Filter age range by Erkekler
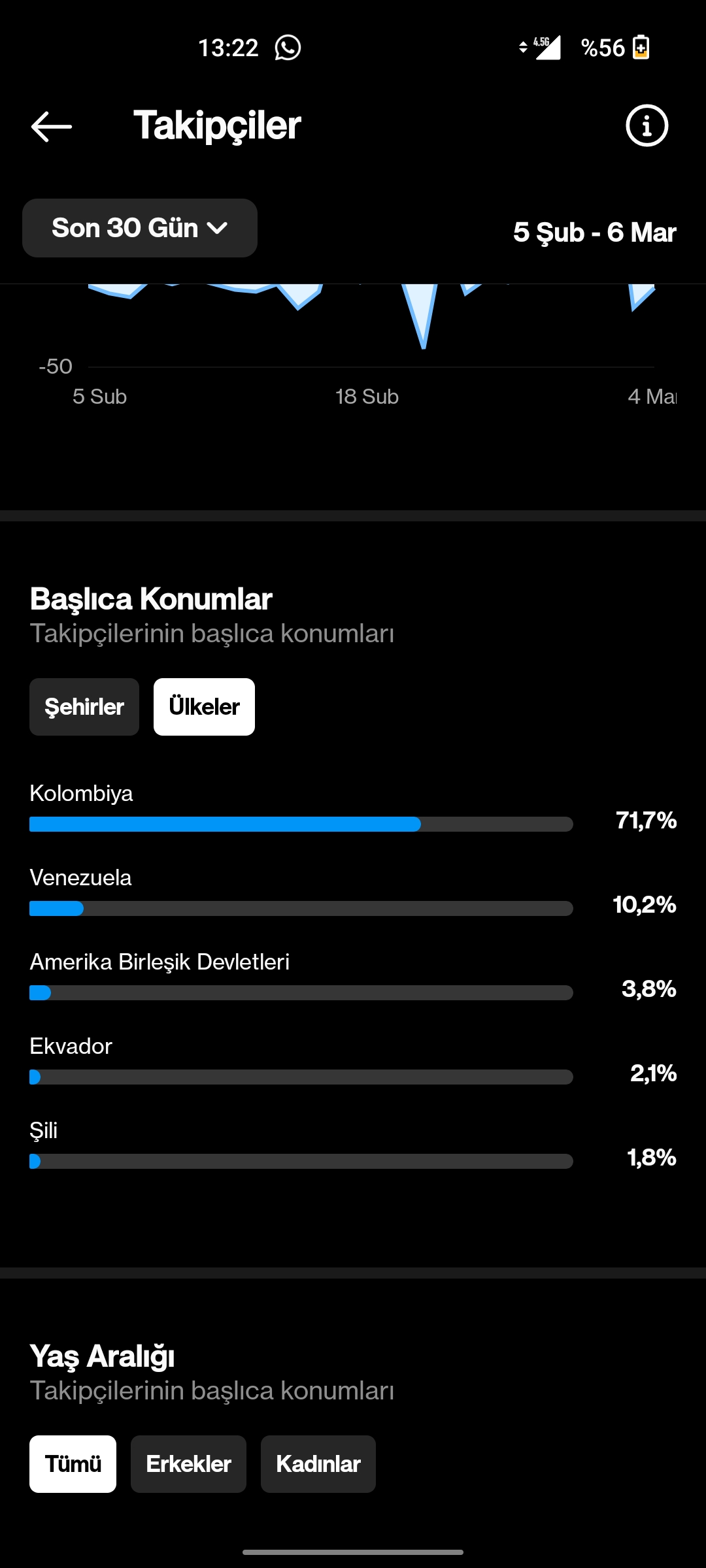Image resolution: width=706 pixels, height=1568 pixels. [188, 1464]
